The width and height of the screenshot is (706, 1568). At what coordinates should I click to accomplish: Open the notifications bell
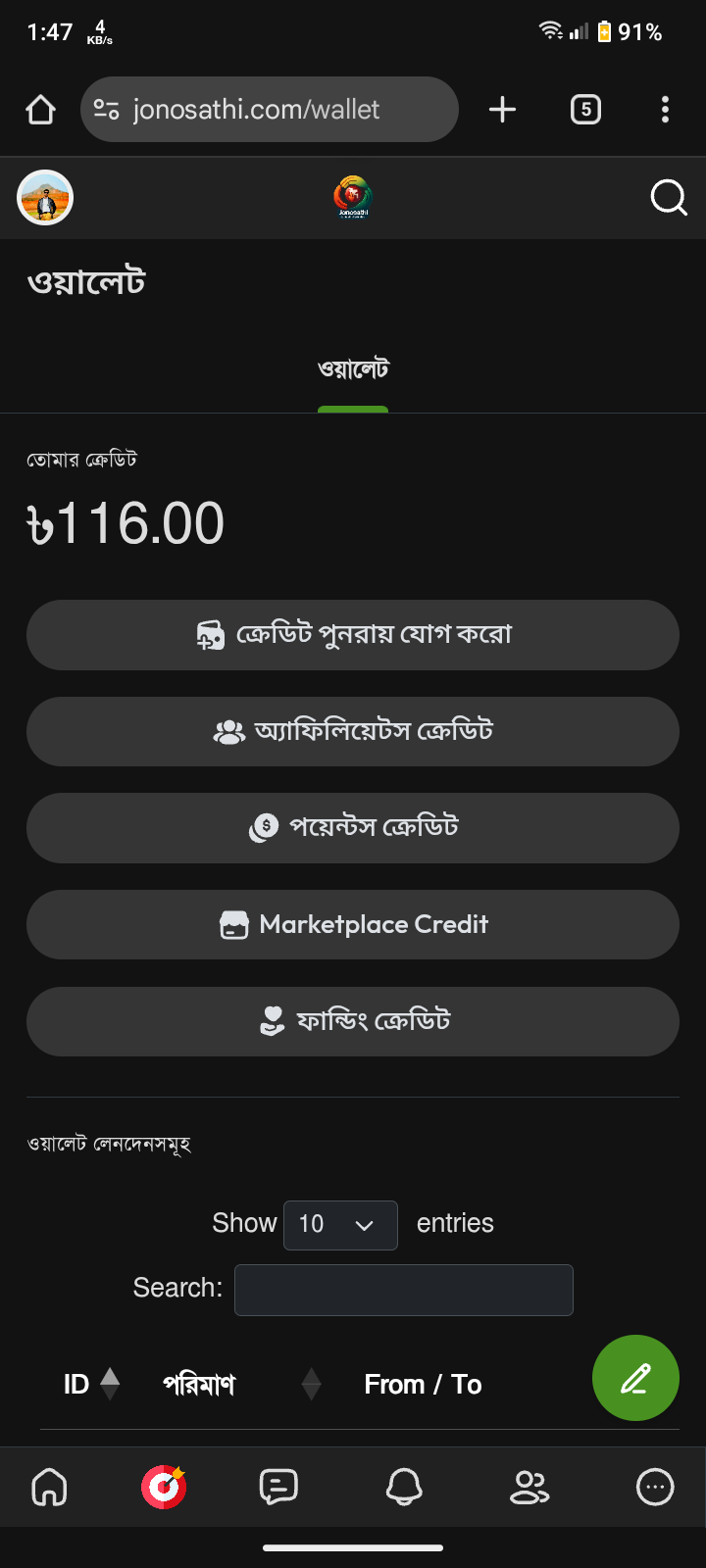[x=404, y=1487]
